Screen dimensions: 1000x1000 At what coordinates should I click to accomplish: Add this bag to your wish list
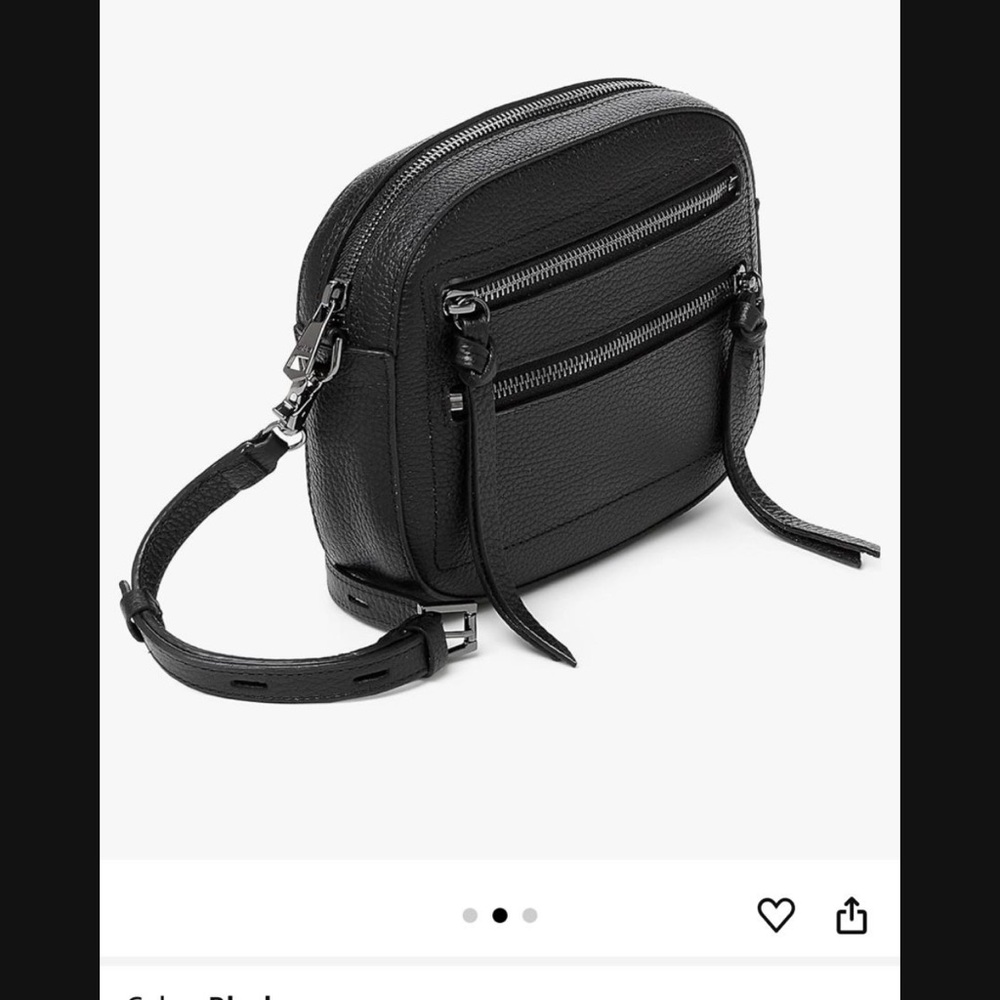(x=775, y=915)
